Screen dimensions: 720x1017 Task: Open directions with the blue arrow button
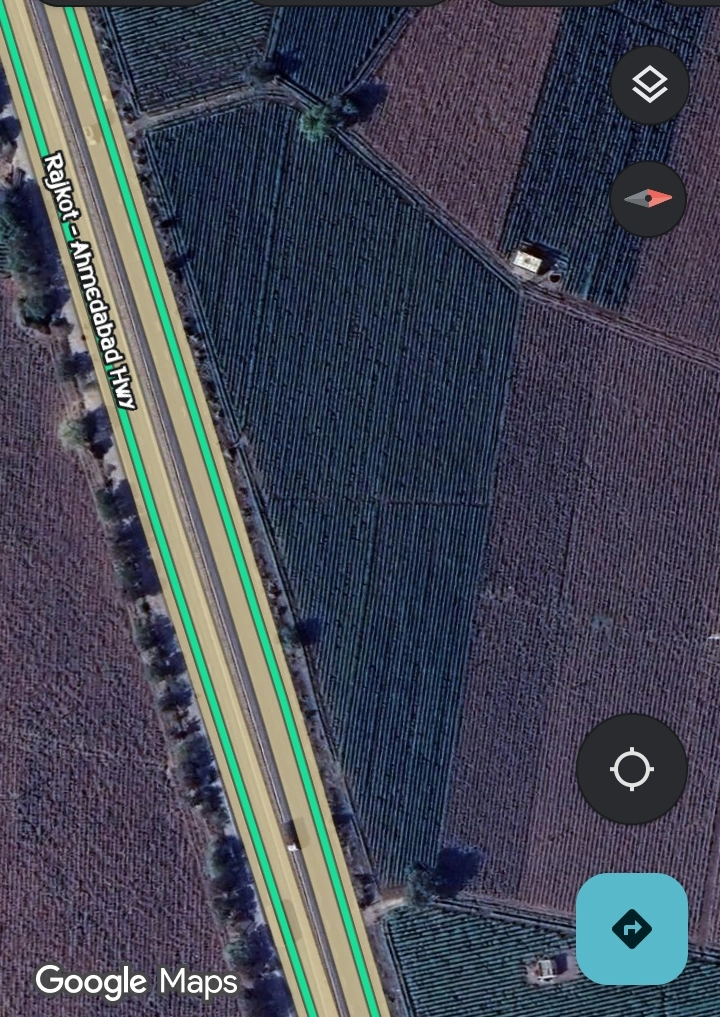(x=631, y=929)
